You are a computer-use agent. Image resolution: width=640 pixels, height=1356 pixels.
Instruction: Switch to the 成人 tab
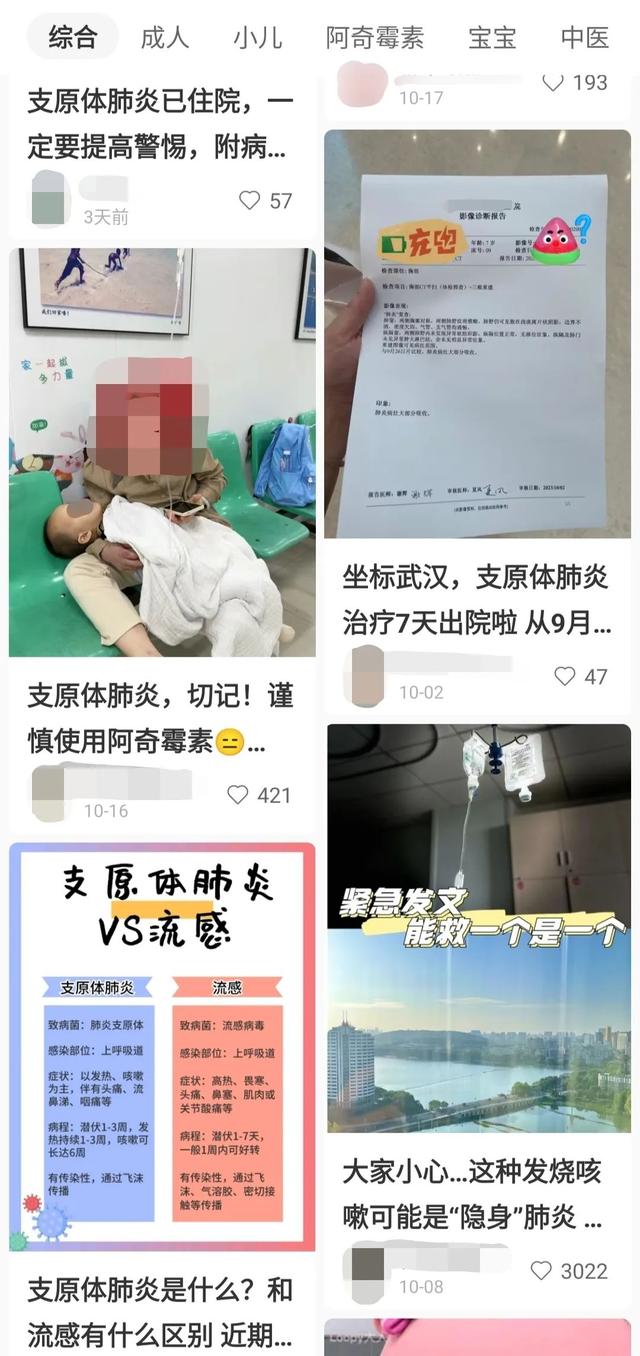click(164, 38)
